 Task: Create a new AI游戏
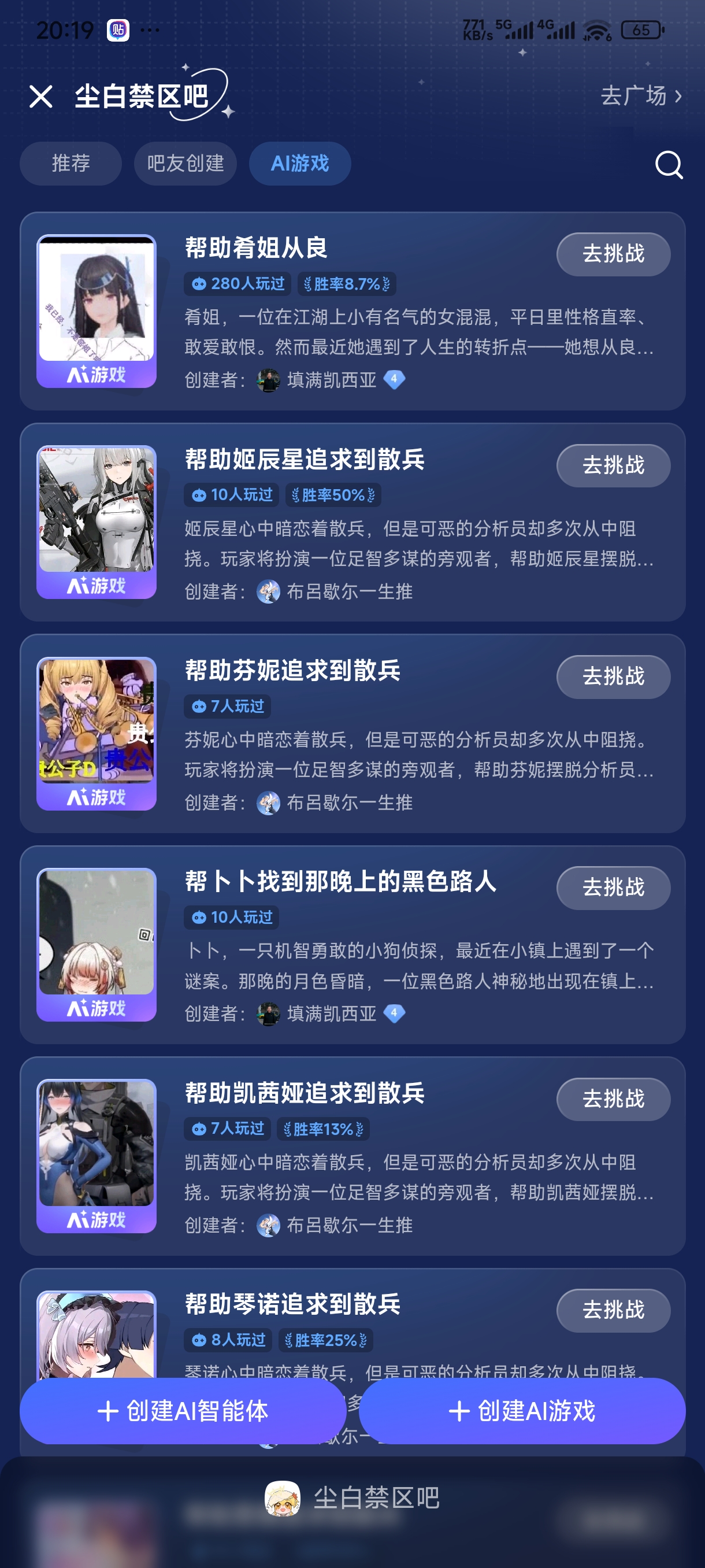[x=522, y=1410]
